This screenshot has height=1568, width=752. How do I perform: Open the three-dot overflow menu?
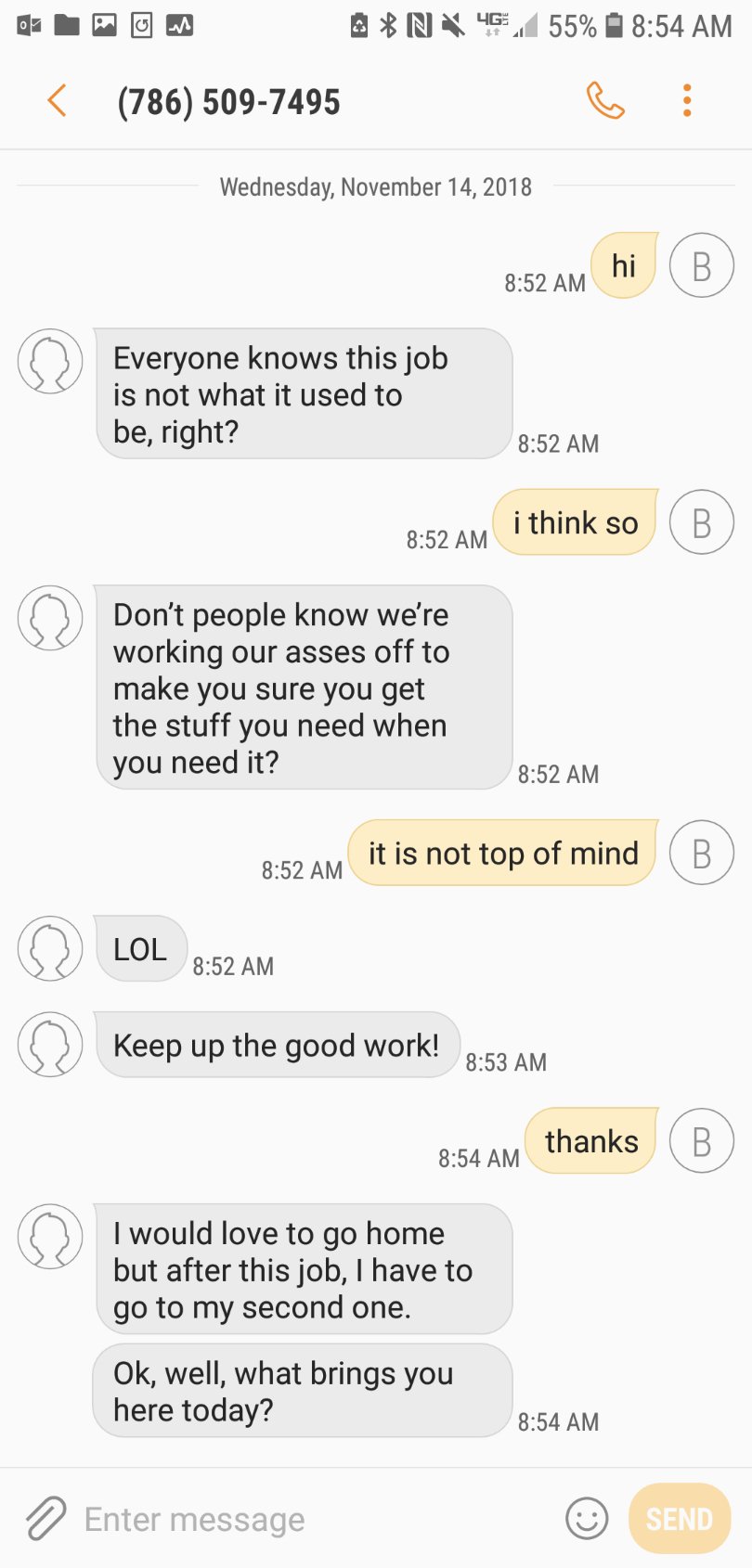coord(687,100)
